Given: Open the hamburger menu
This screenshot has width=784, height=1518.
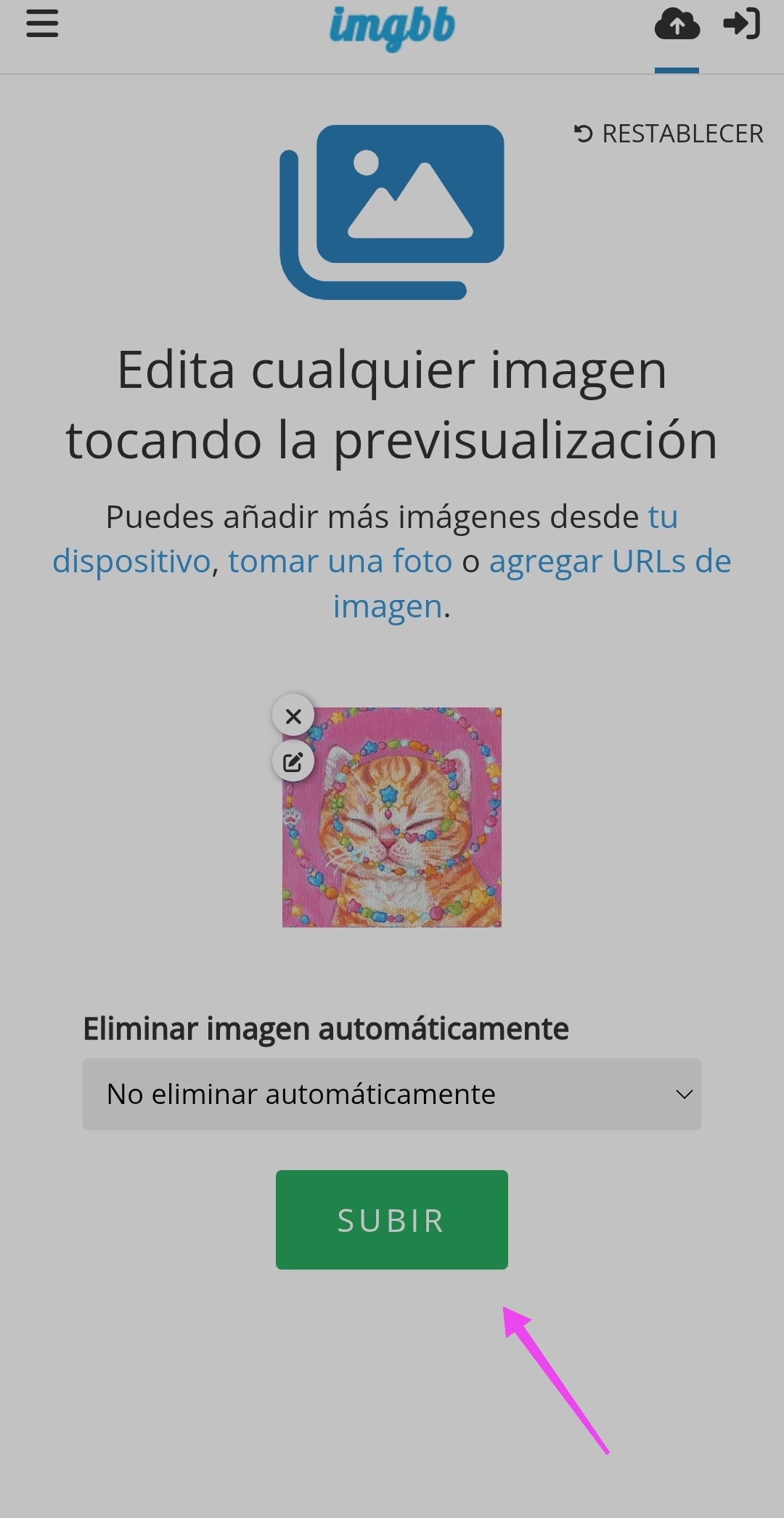Looking at the screenshot, I should point(42,24).
